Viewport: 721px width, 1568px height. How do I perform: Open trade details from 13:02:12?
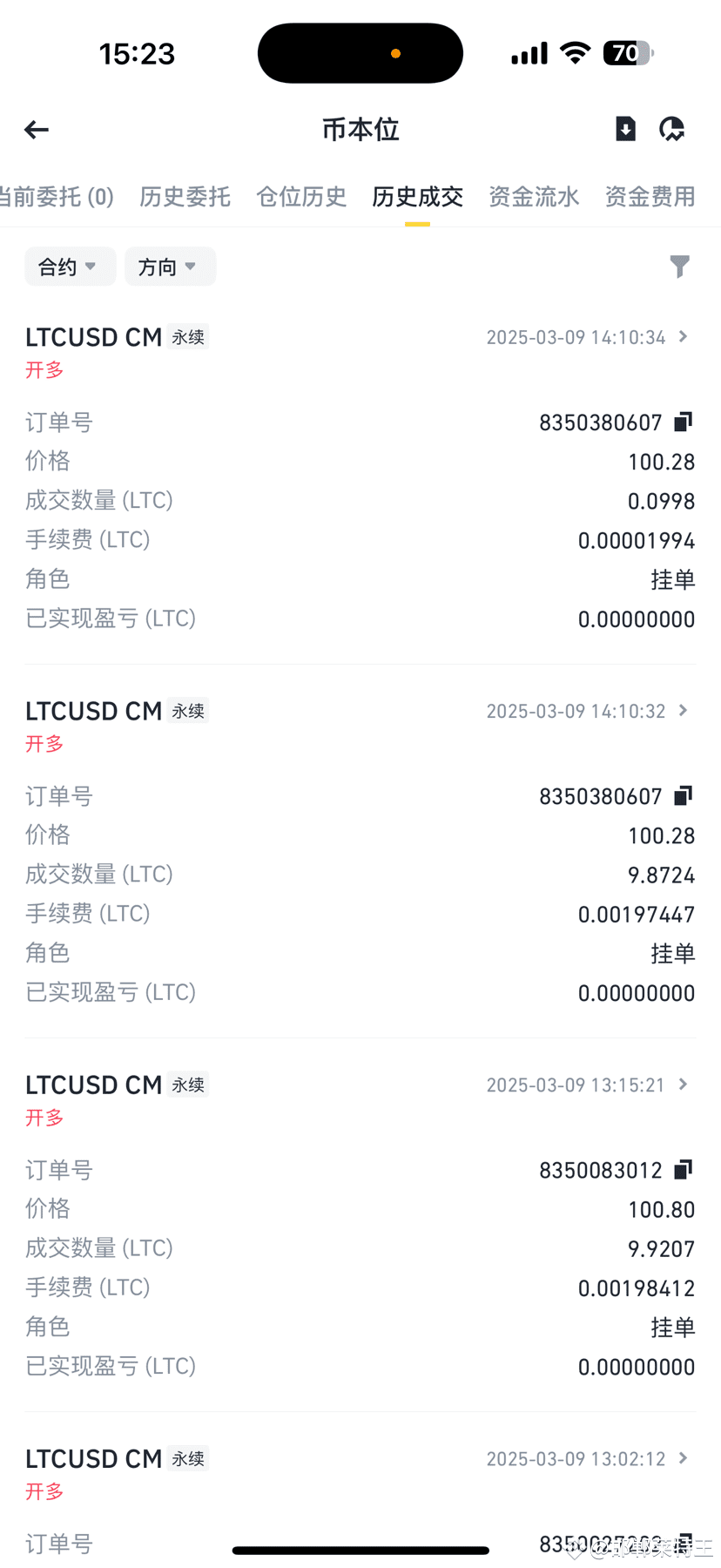[683, 1458]
